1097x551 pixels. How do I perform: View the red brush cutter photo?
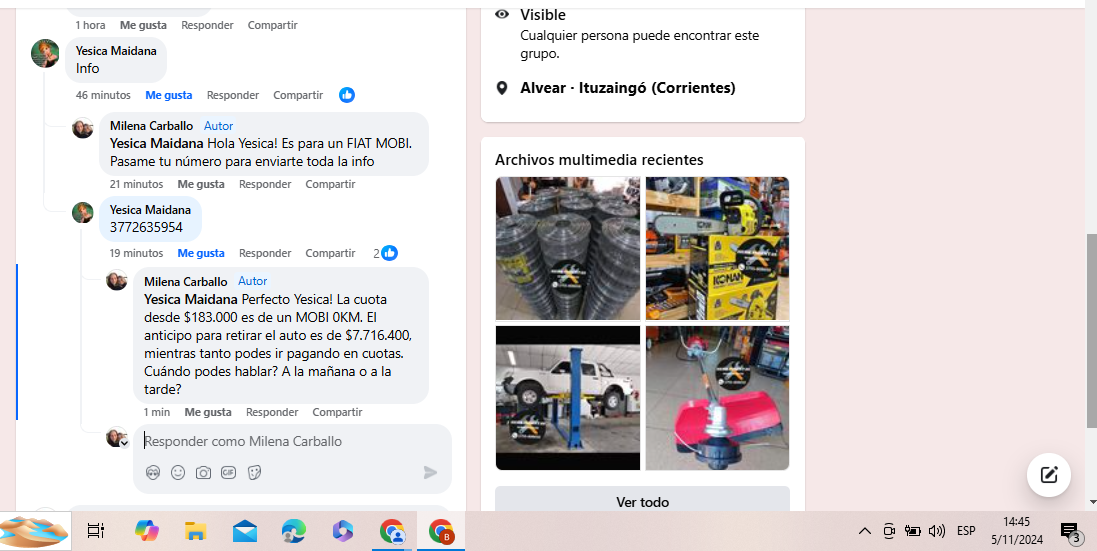coord(717,397)
